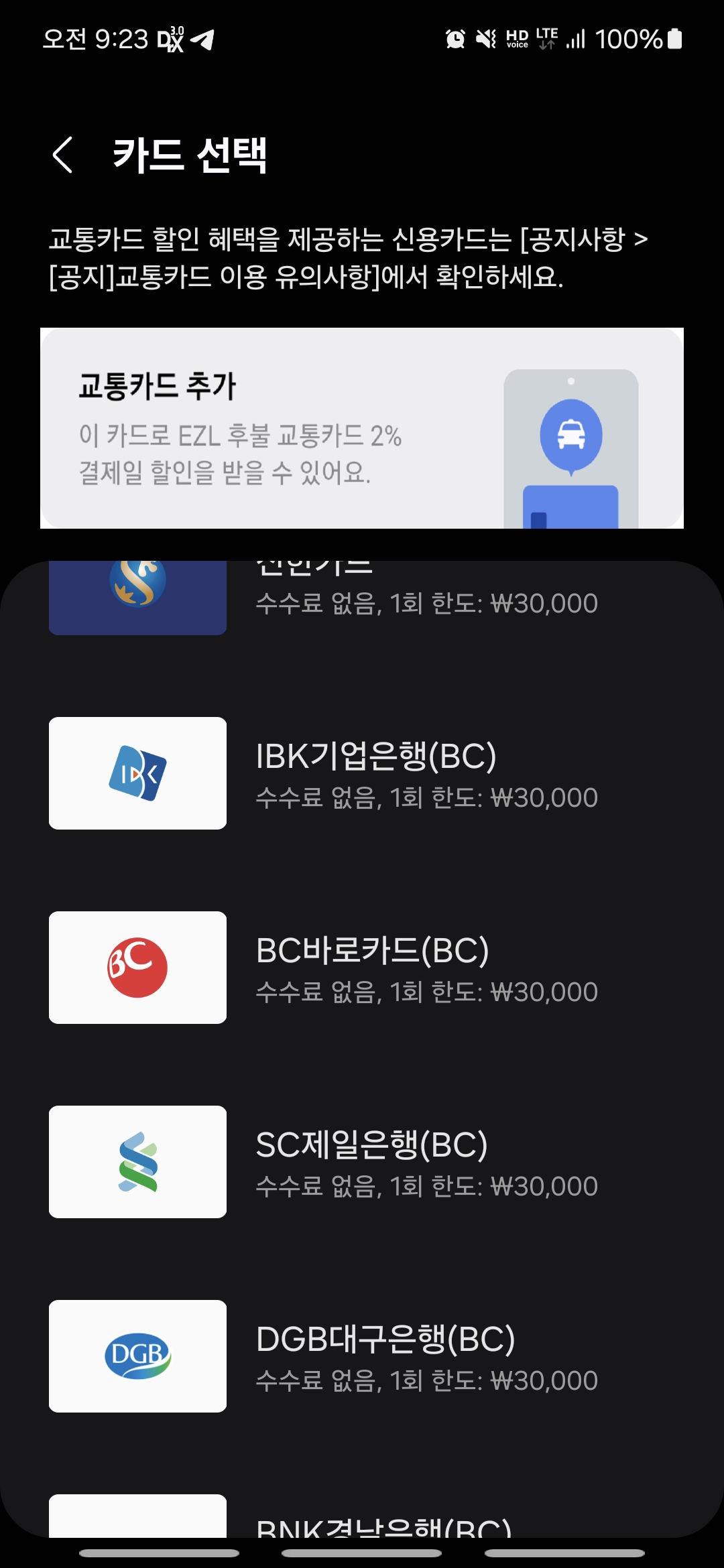Viewport: 724px width, 1568px height.
Task: Choose BC바로카드(BC) from the list
Action: click(x=362, y=968)
